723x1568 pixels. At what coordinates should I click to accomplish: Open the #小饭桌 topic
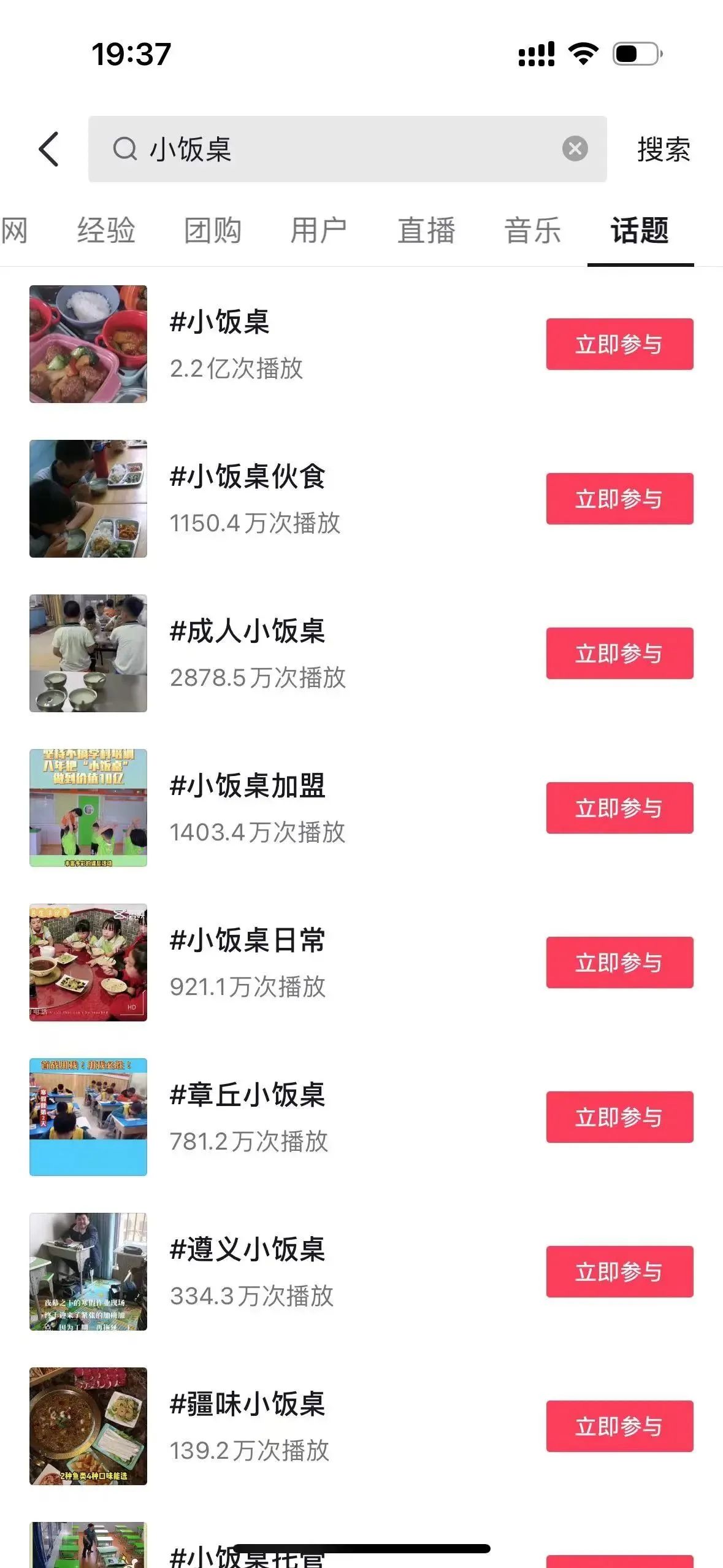pos(220,322)
